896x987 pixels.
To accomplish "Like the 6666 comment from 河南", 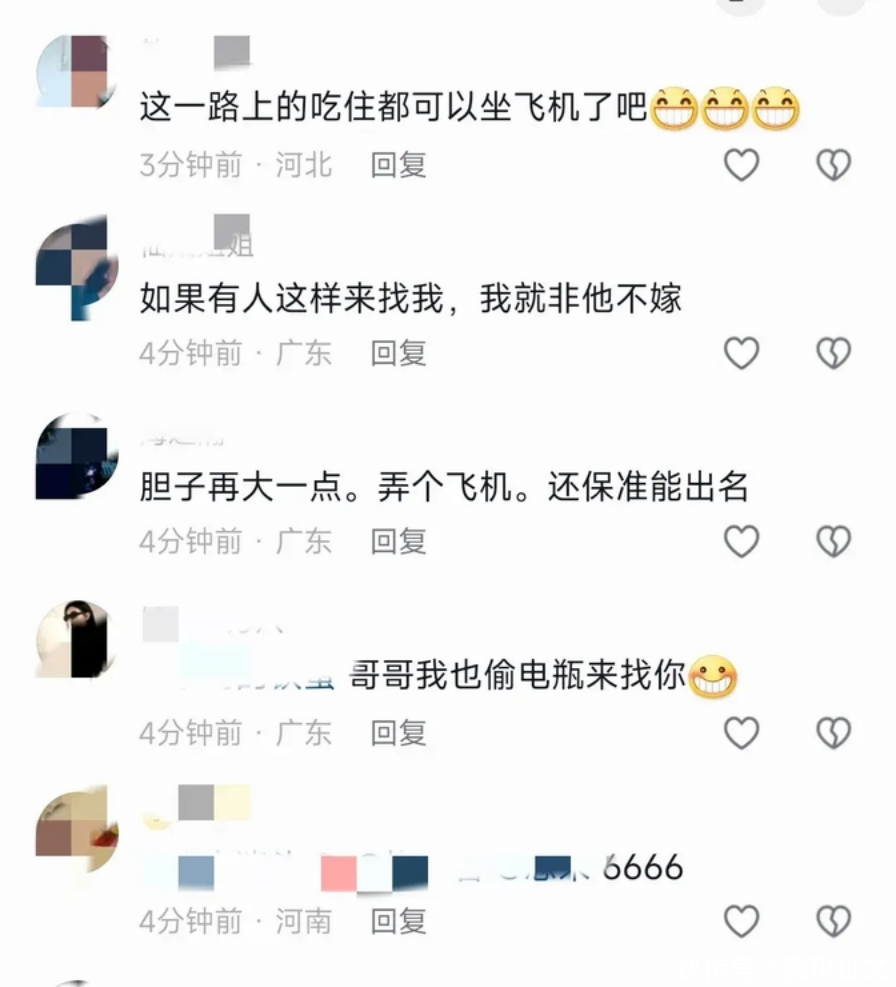I will 741,921.
